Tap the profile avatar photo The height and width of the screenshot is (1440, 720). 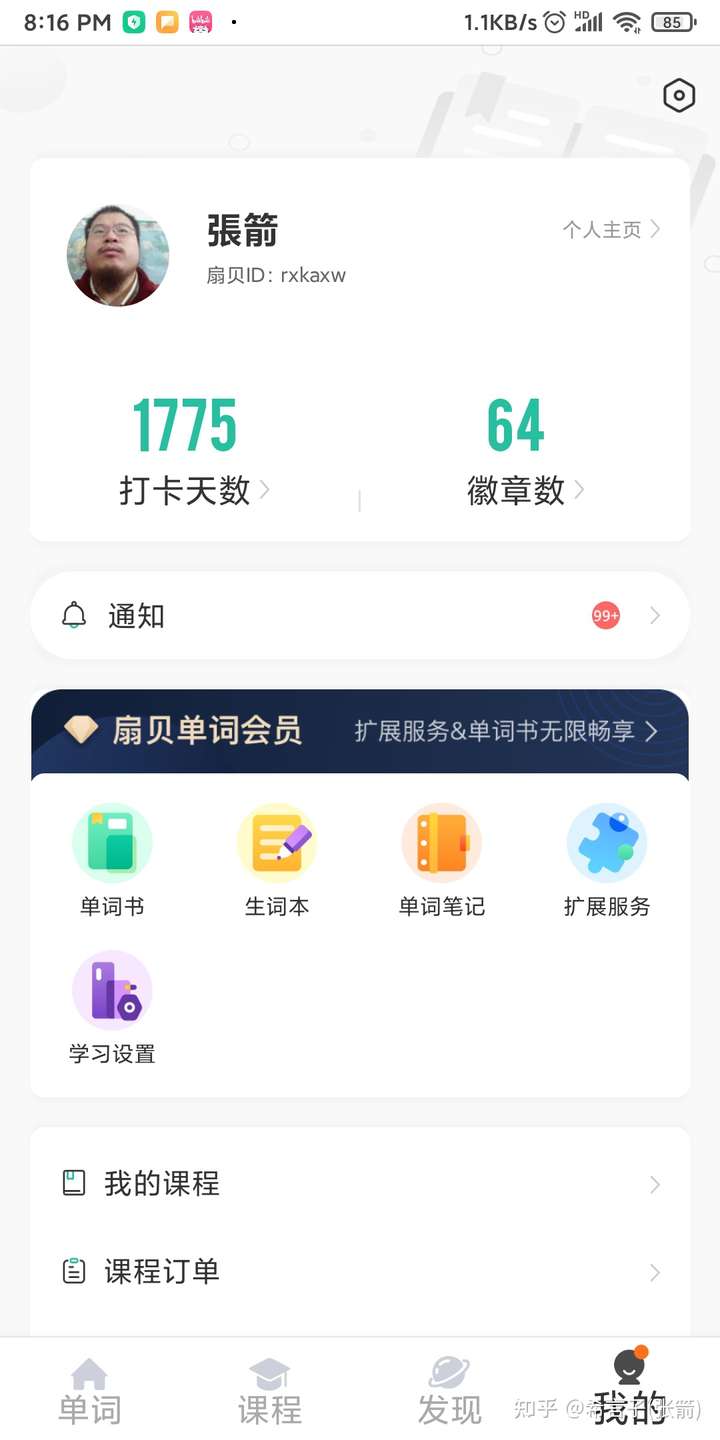click(x=117, y=254)
